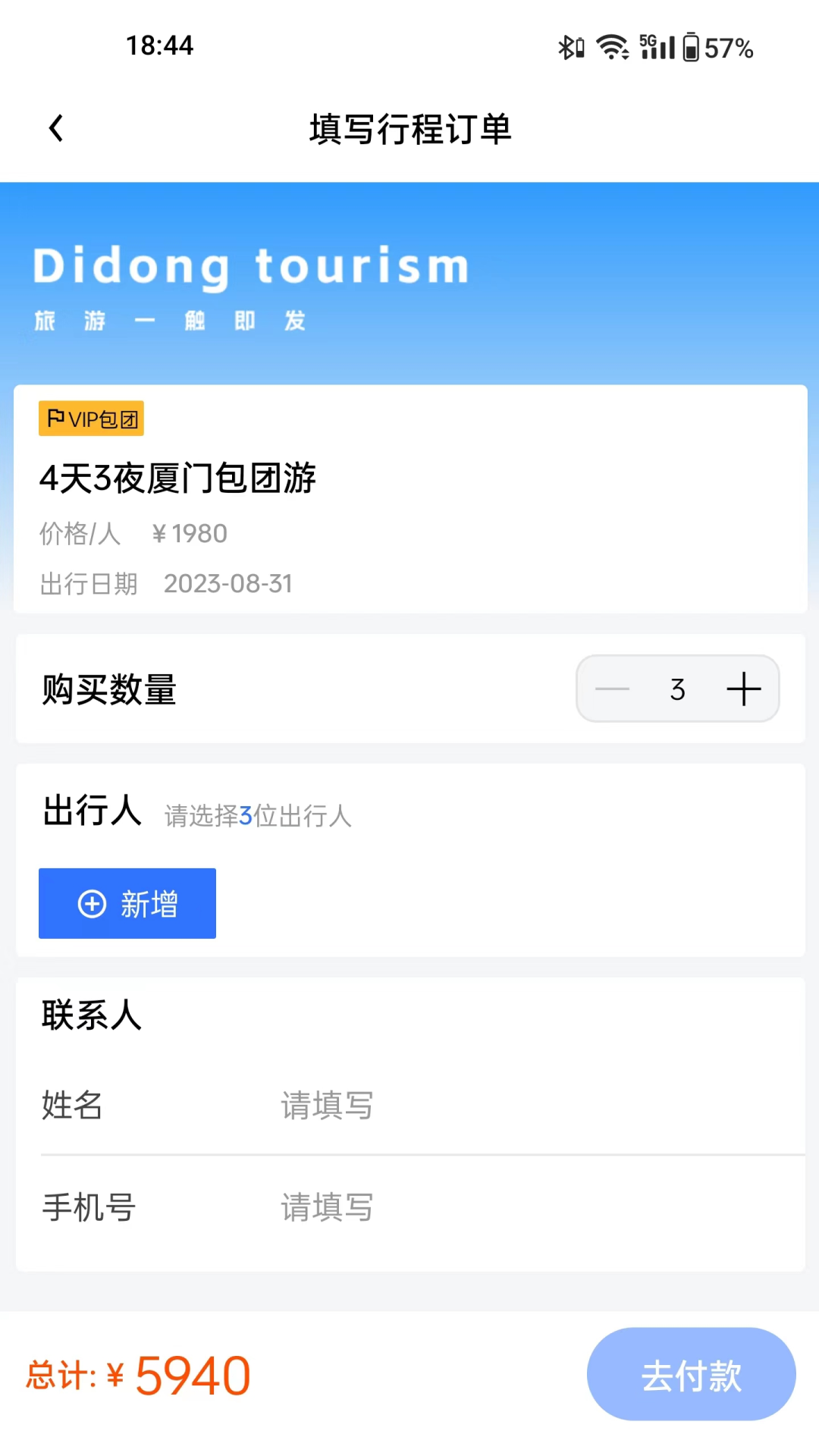Tap 去付款 to proceed to payment
This screenshot has height=1456, width=819.
(x=691, y=1374)
